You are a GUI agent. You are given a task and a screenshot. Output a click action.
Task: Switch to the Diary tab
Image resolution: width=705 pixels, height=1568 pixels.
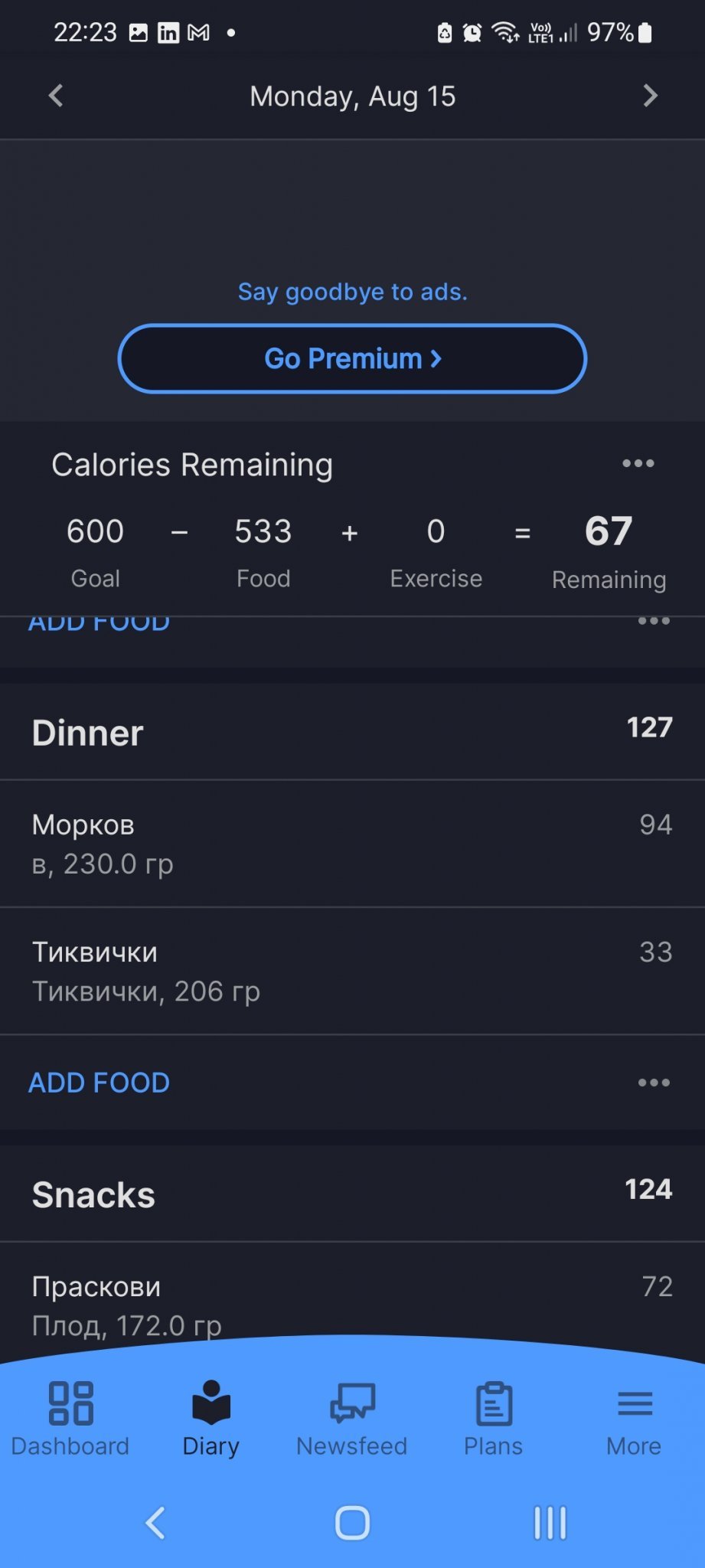tap(211, 1418)
